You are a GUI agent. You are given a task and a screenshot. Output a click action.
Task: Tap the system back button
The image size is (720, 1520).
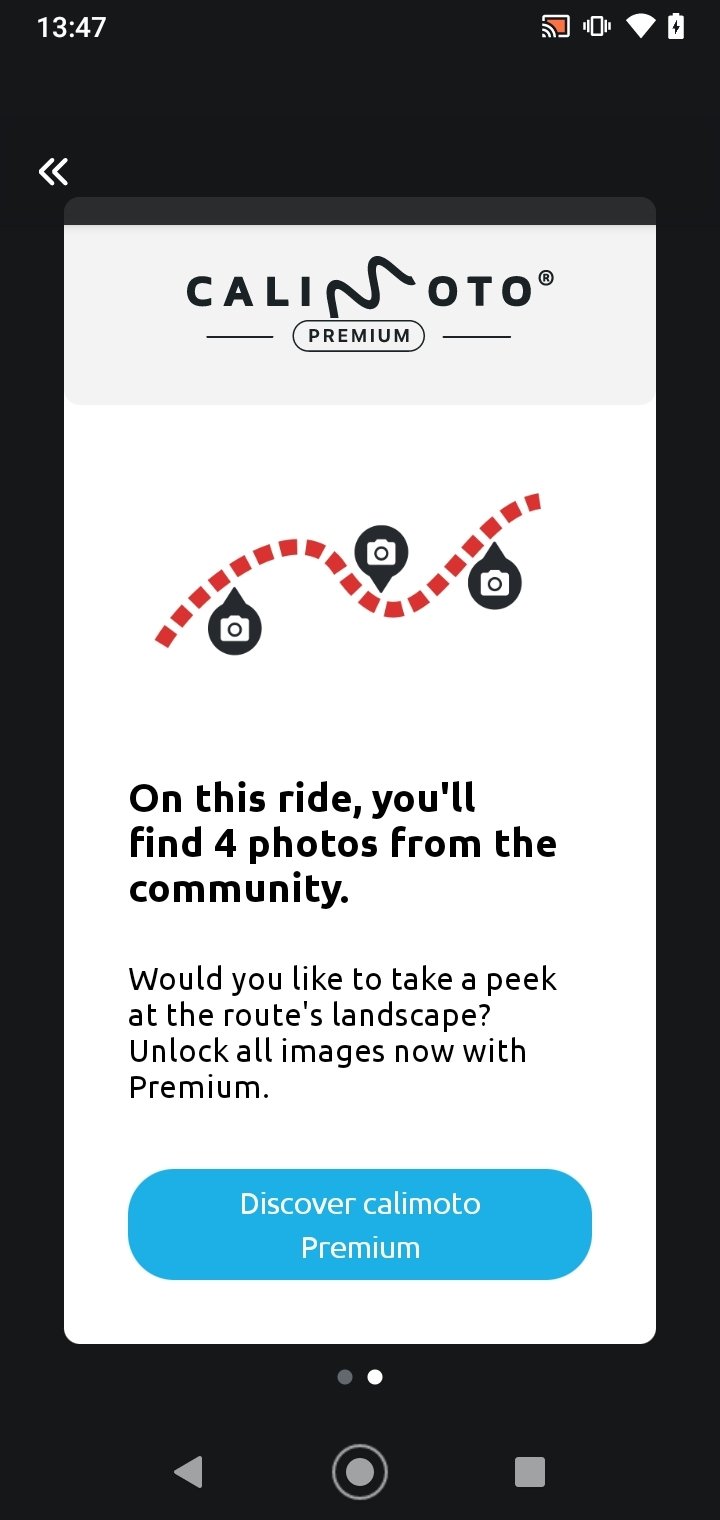pos(188,1471)
